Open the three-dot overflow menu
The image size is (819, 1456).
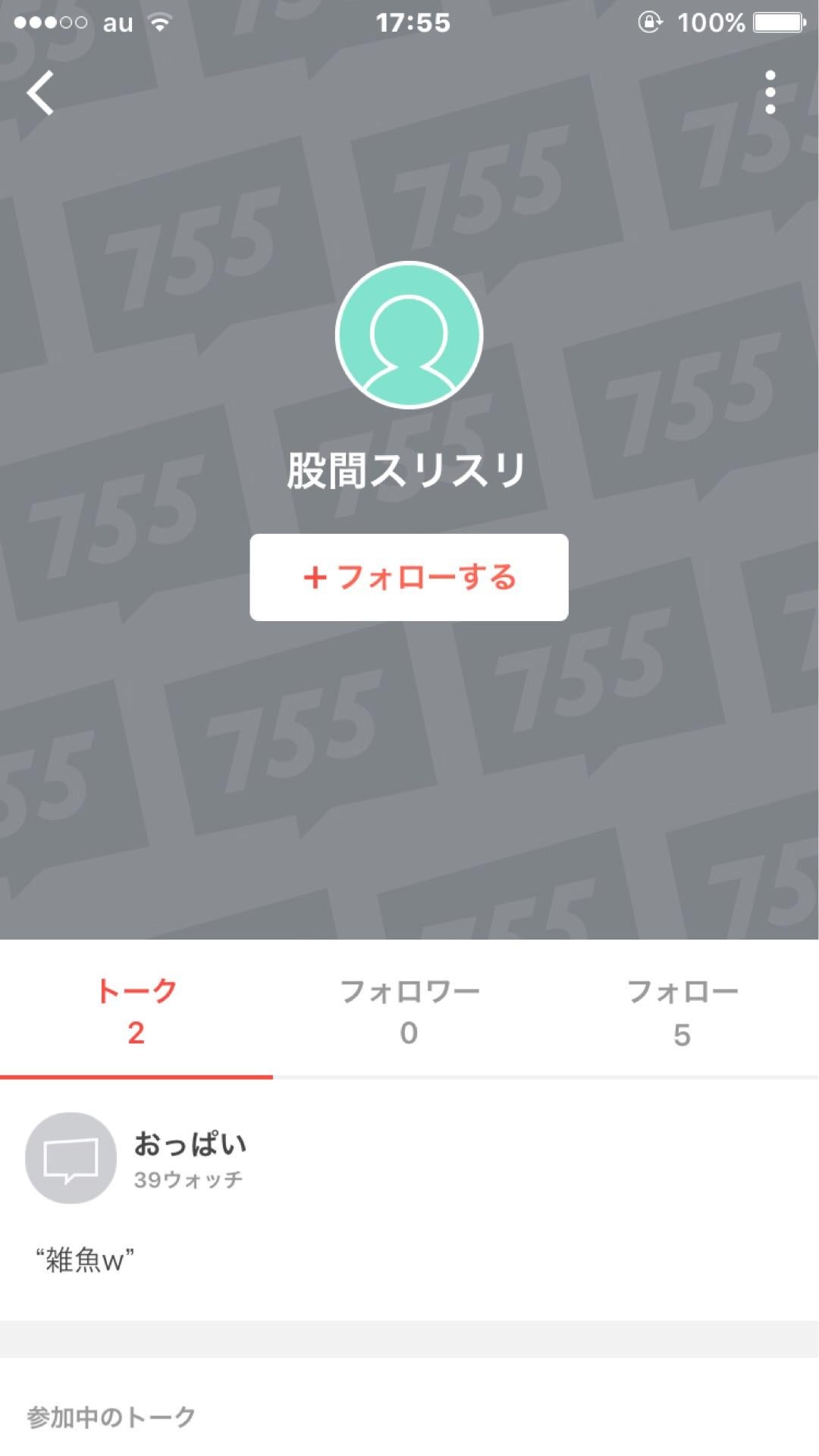pyautogui.click(x=771, y=91)
